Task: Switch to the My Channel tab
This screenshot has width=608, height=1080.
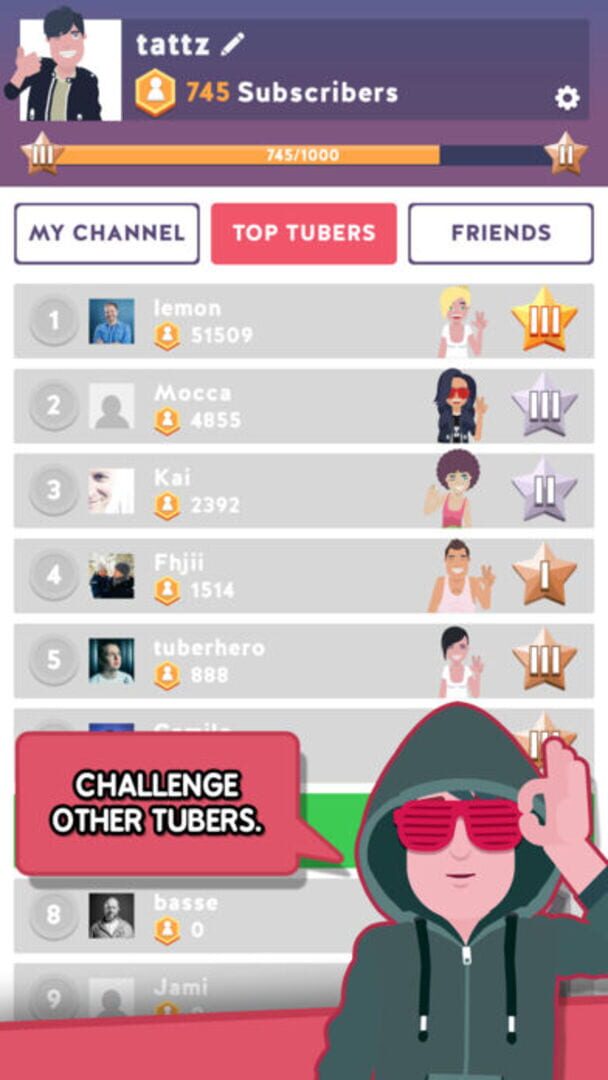Action: pyautogui.click(x=107, y=234)
